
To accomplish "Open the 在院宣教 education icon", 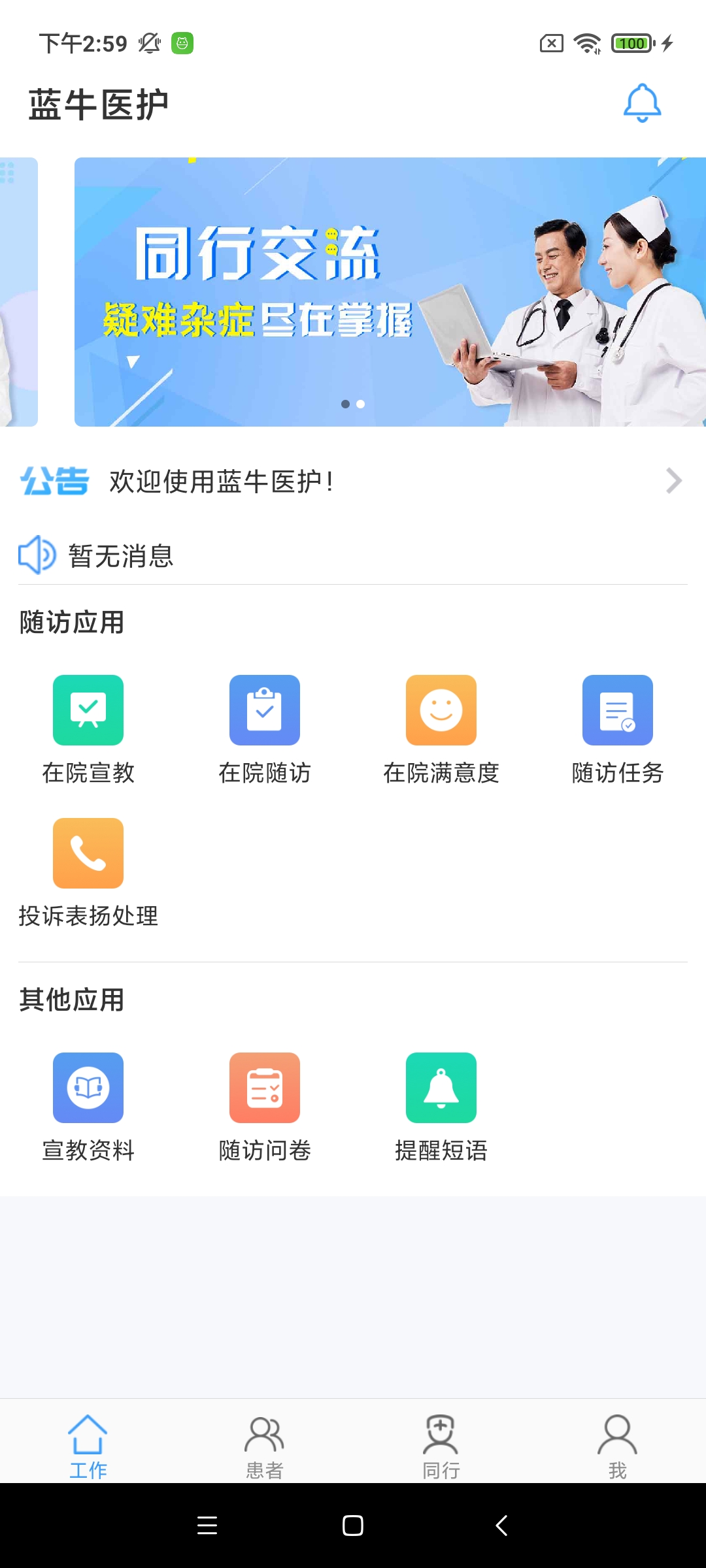I will 88,711.
